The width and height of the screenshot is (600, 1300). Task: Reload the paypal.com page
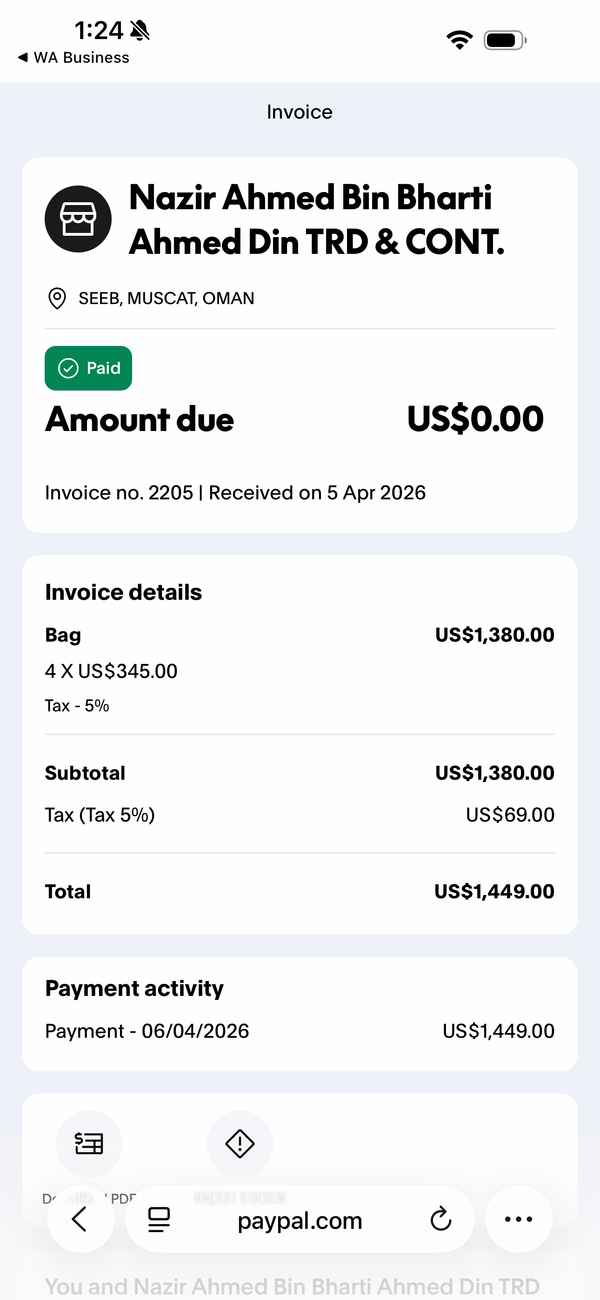coord(440,1219)
